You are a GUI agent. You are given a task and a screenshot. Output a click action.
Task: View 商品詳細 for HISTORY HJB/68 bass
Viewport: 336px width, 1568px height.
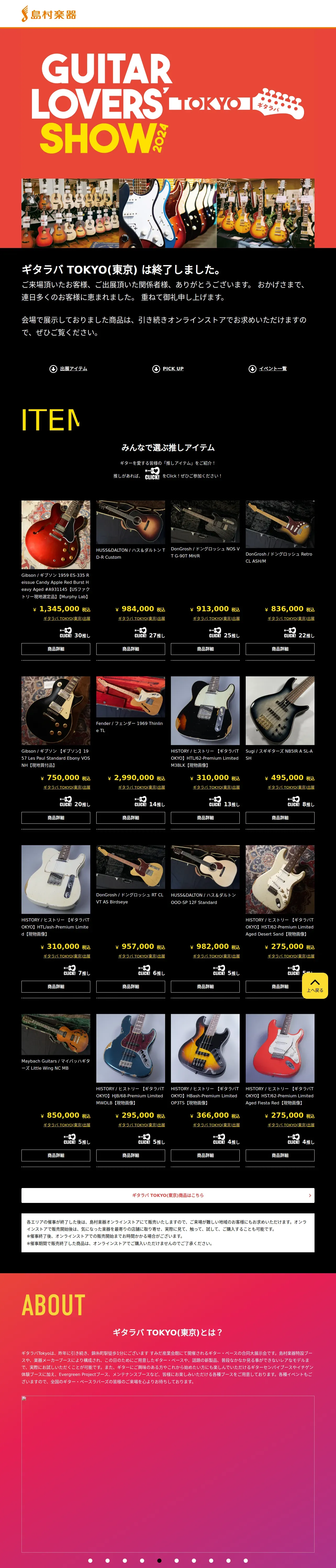tap(131, 1155)
